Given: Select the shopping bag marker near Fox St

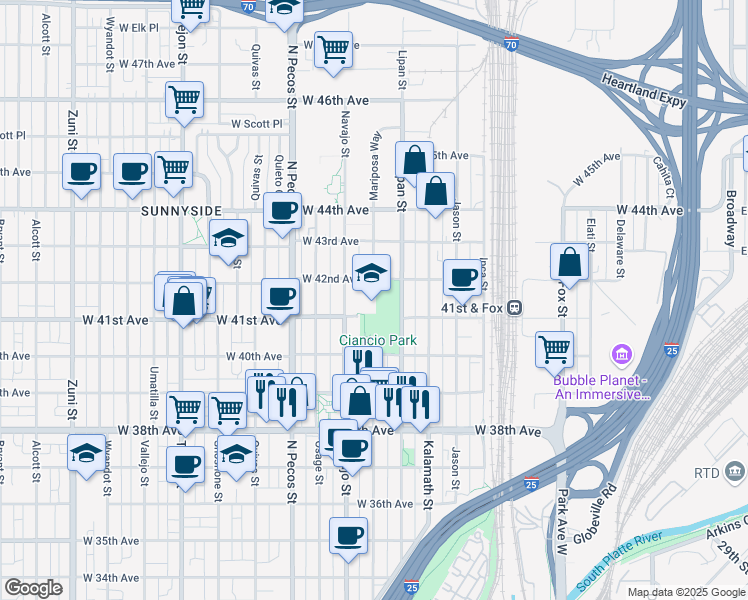Looking at the screenshot, I should [569, 262].
